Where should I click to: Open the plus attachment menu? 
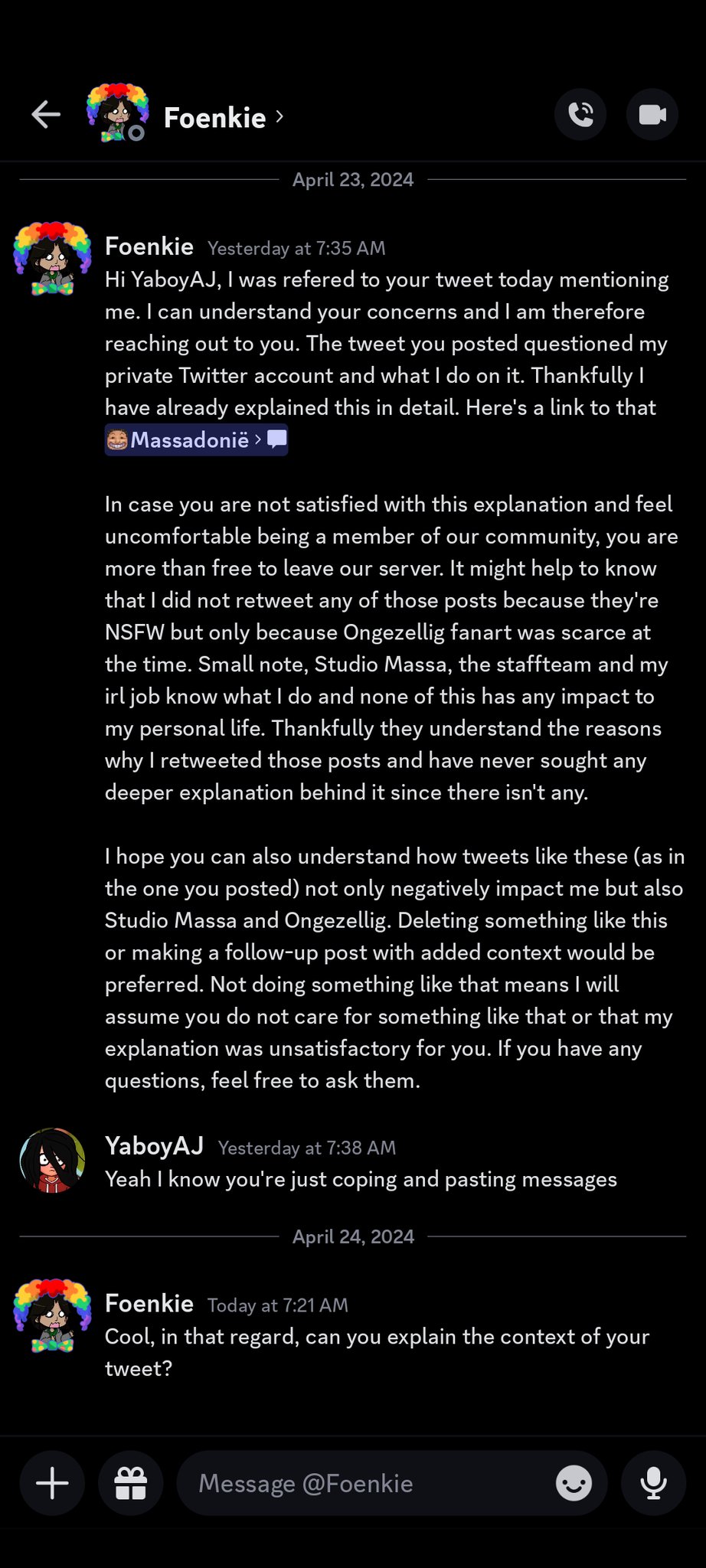[52, 1483]
